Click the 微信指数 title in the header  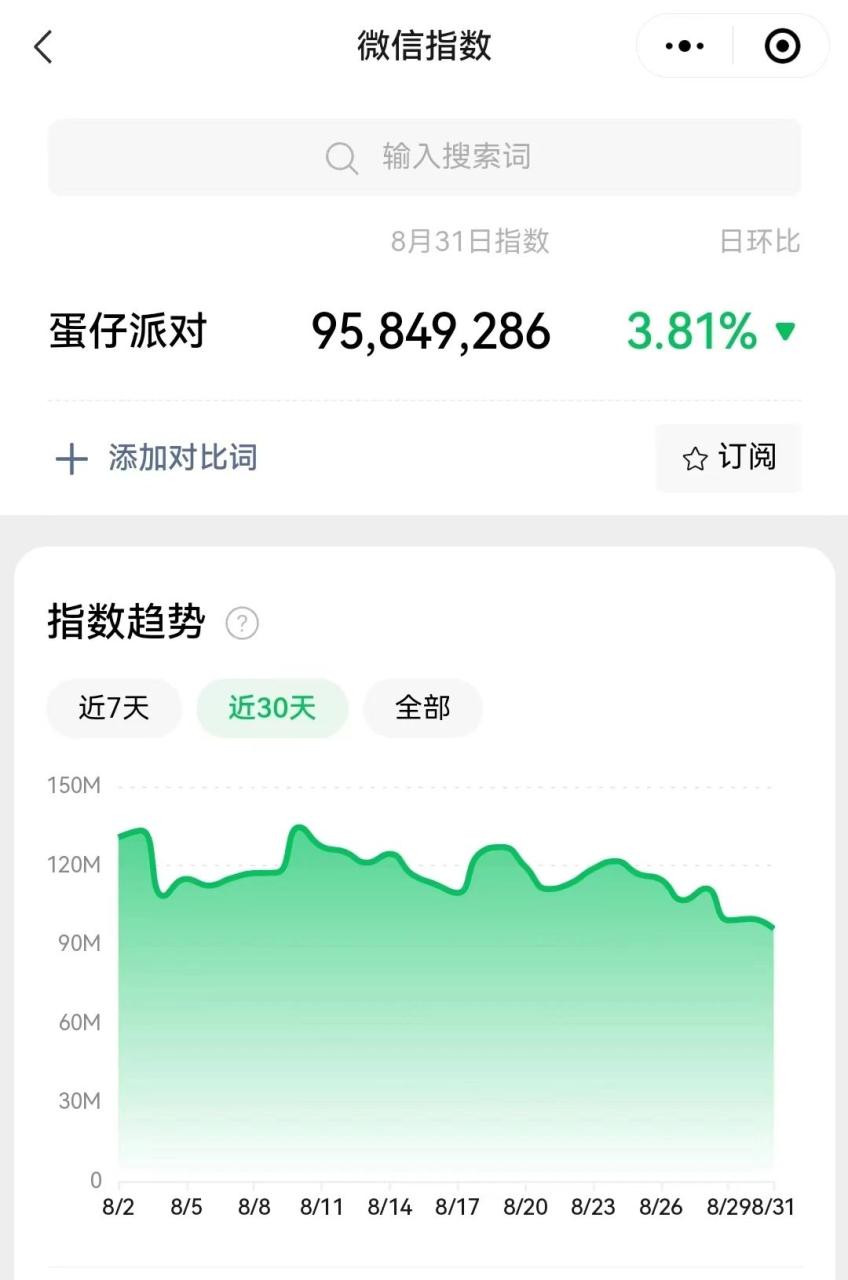pos(424,46)
